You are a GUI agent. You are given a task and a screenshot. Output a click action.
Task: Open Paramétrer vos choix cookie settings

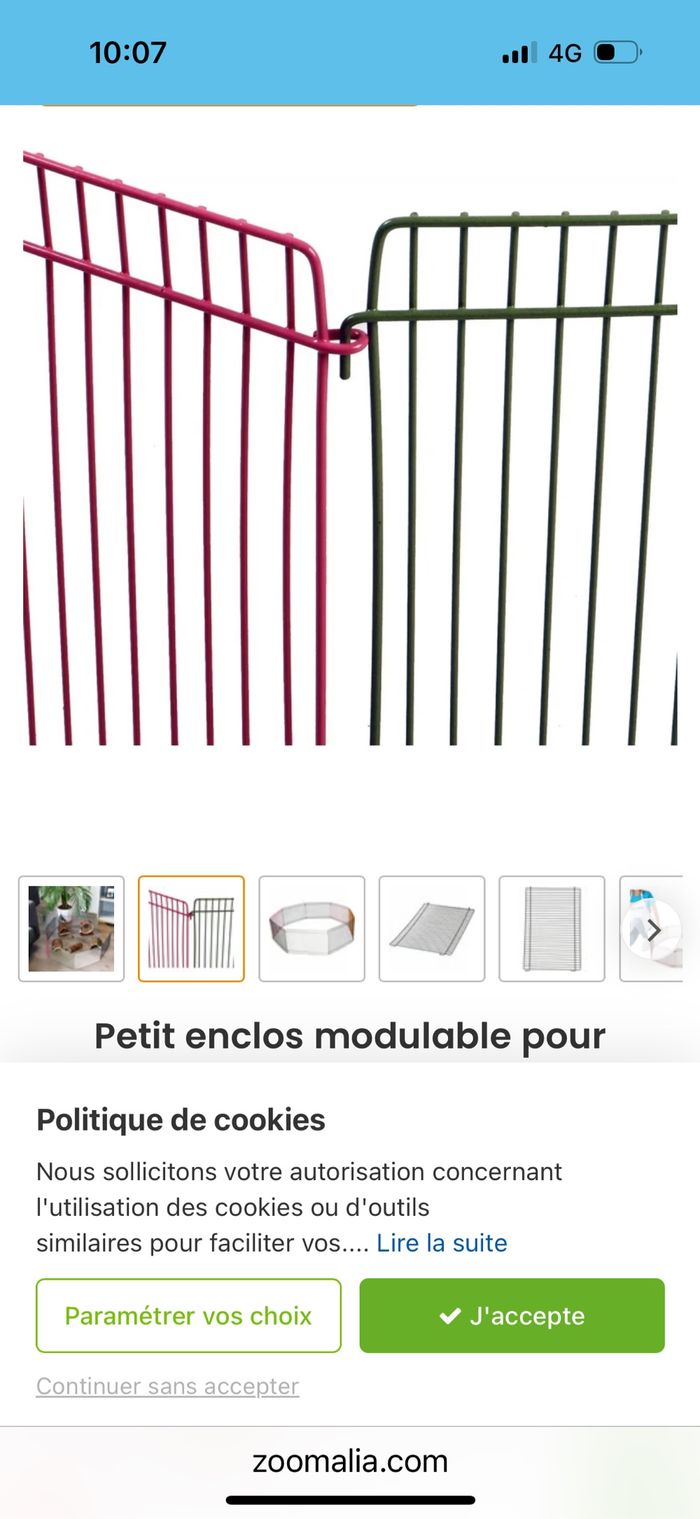(x=188, y=1316)
